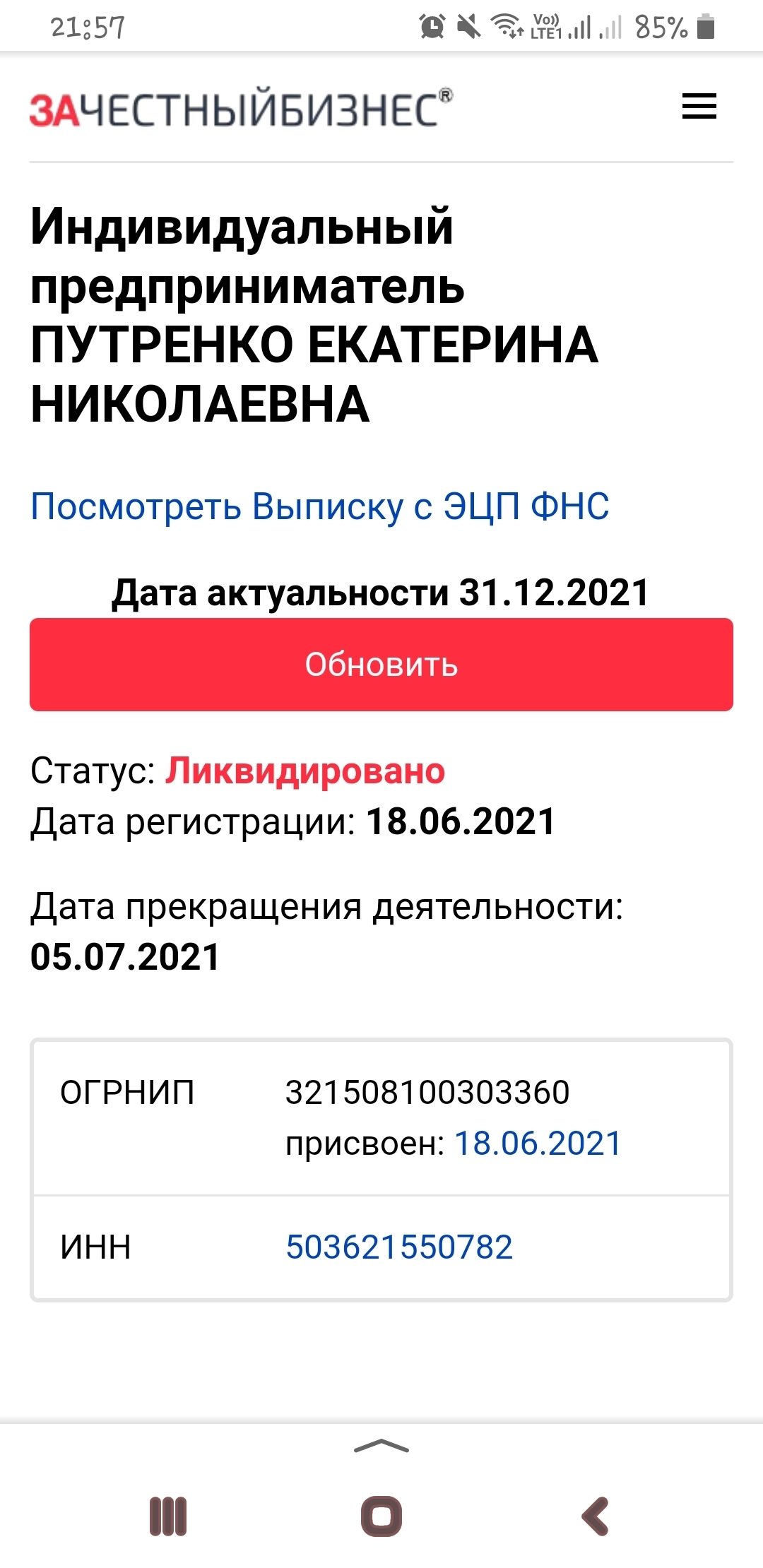Viewport: 763px width, 1568px height.
Task: Go back using the system back button
Action: (x=595, y=1516)
